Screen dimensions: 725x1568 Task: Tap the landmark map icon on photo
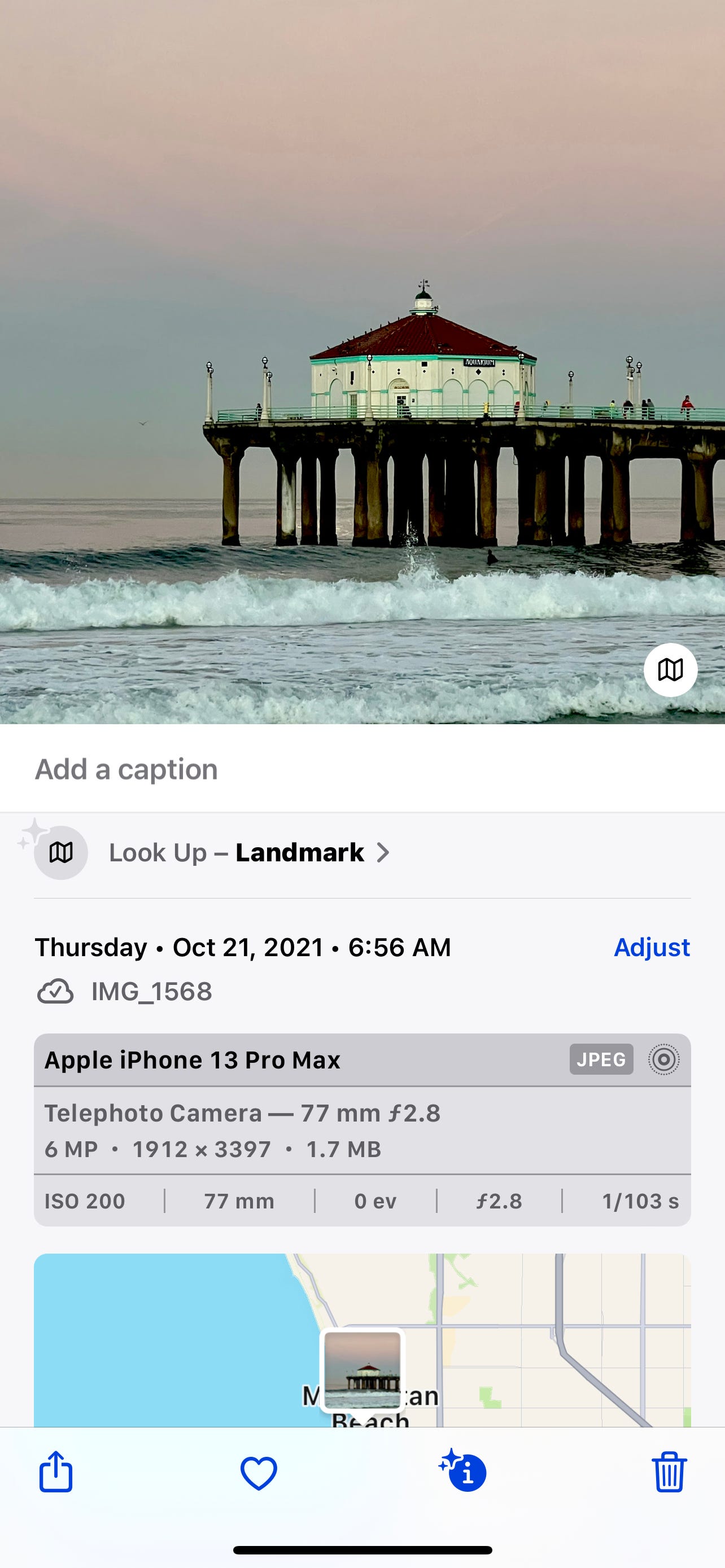pyautogui.click(x=670, y=669)
